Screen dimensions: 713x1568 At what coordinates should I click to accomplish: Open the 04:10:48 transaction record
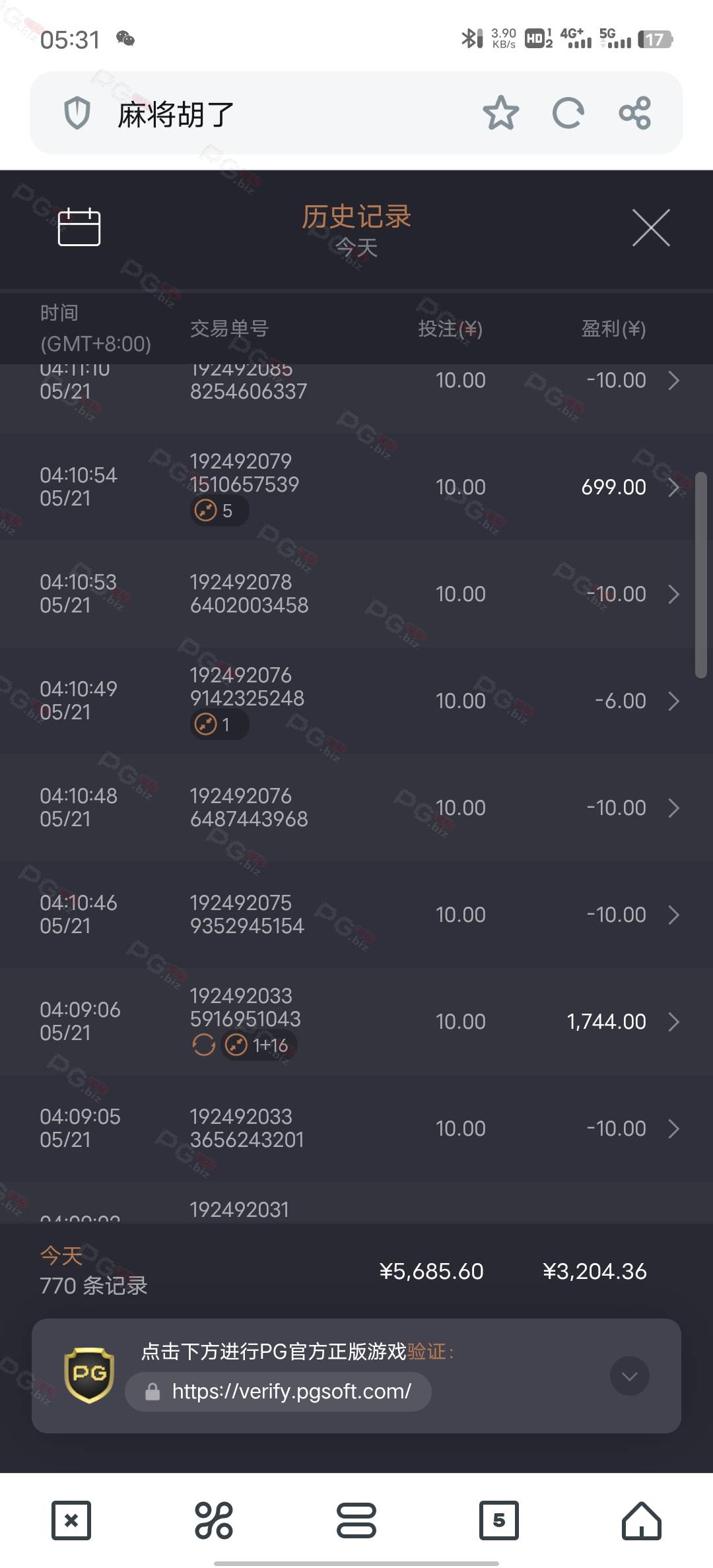click(x=356, y=808)
